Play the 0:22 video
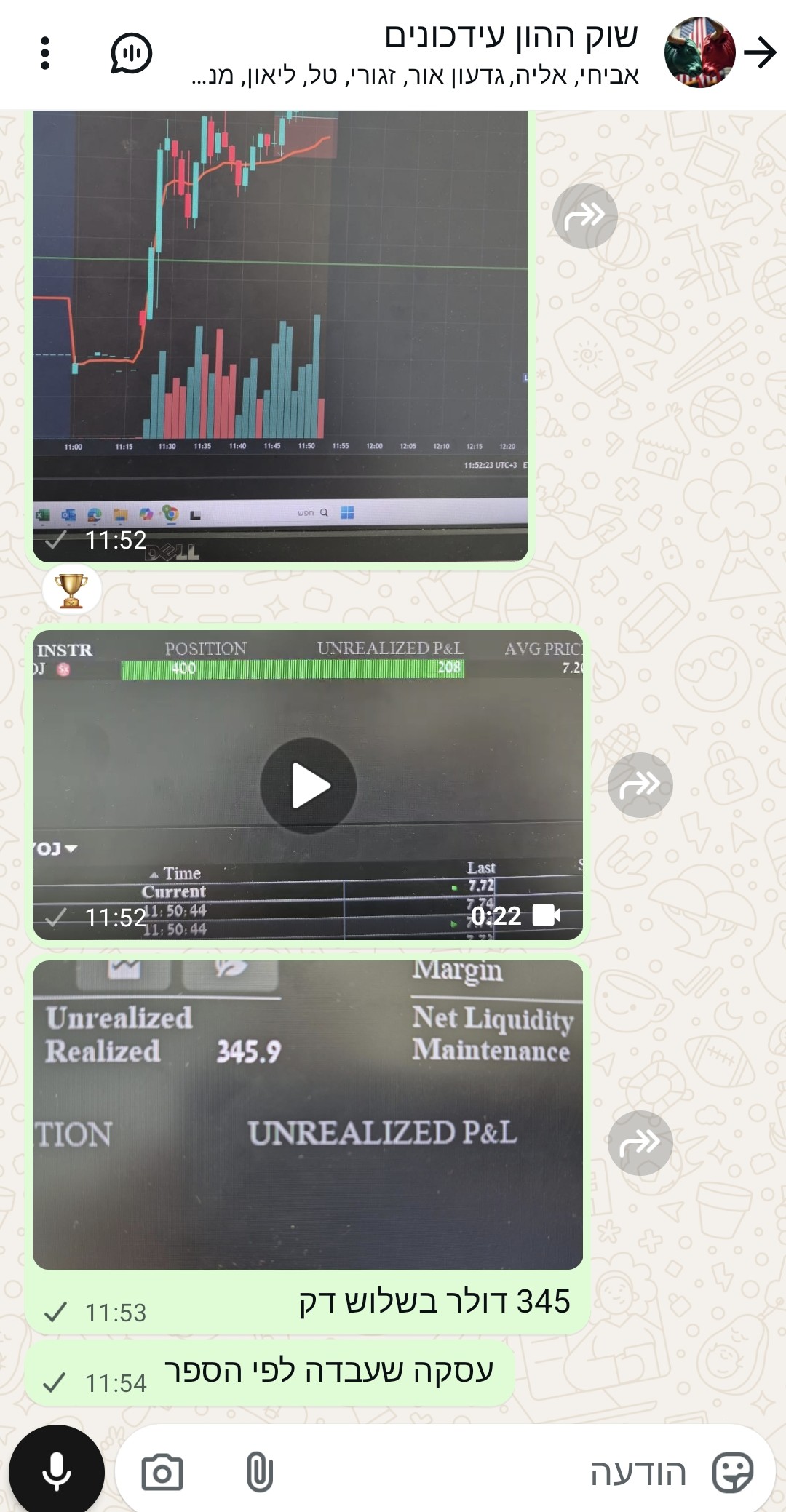Viewport: 786px width, 1512px height. [309, 785]
